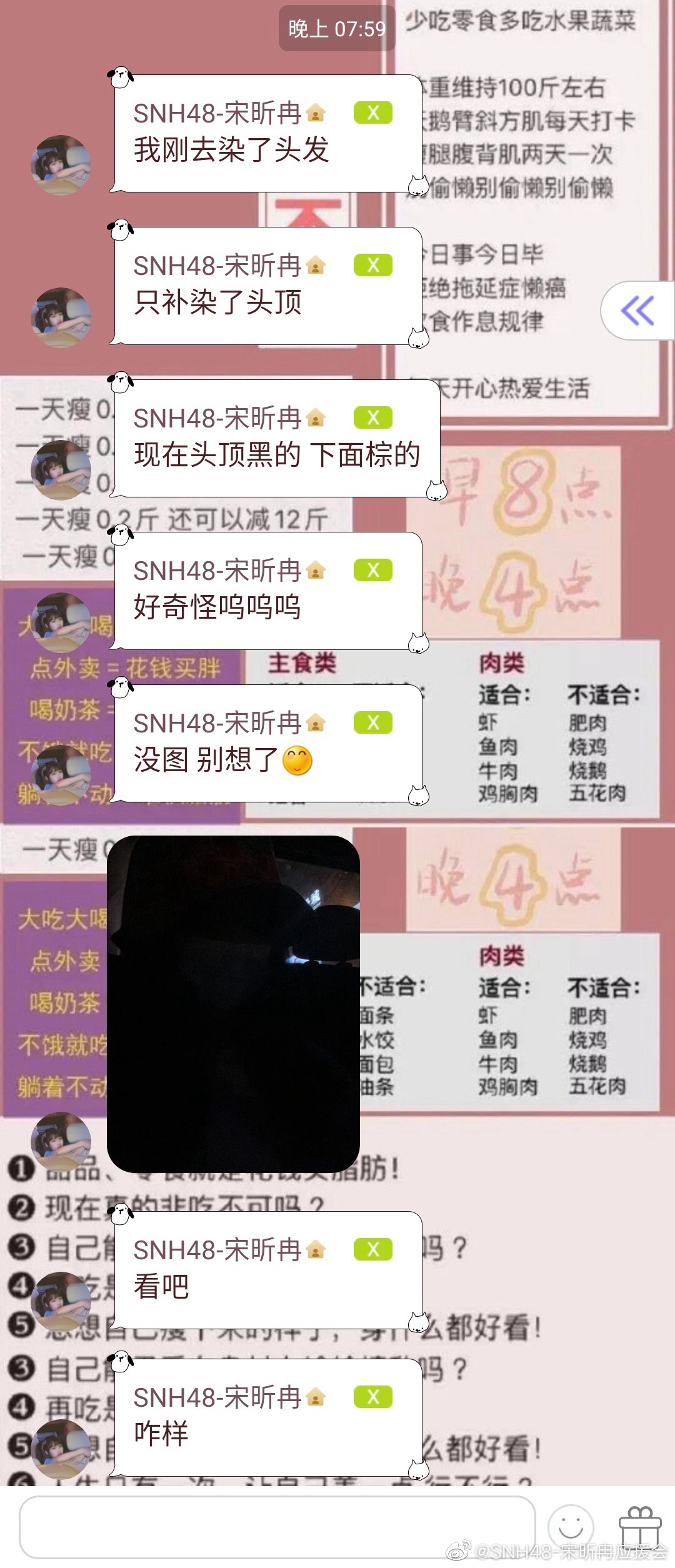Open the emoji smiley picker
Viewport: 675px width, 1568px height.
click(x=570, y=1527)
